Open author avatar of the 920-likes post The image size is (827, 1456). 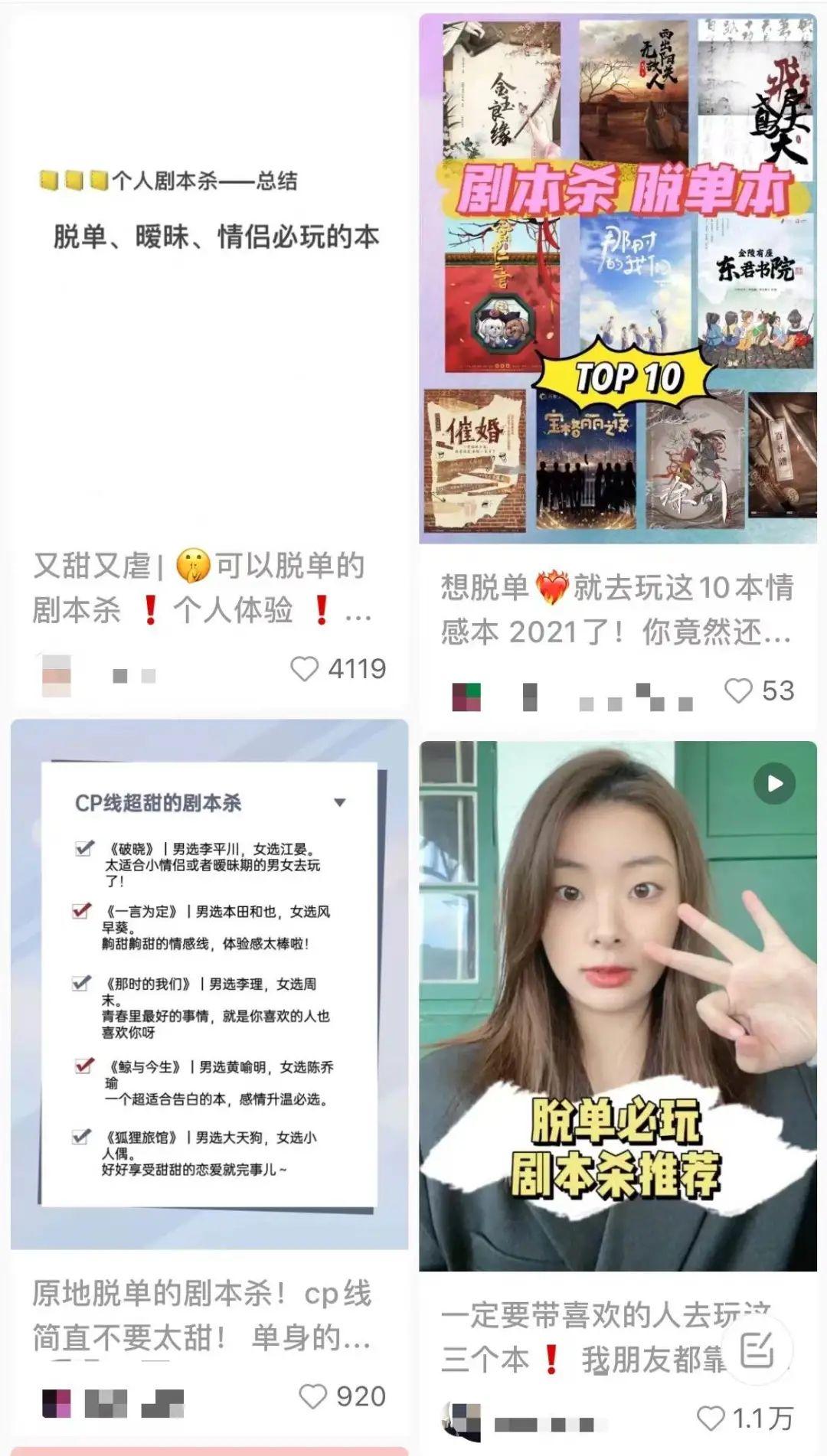coord(57,1402)
